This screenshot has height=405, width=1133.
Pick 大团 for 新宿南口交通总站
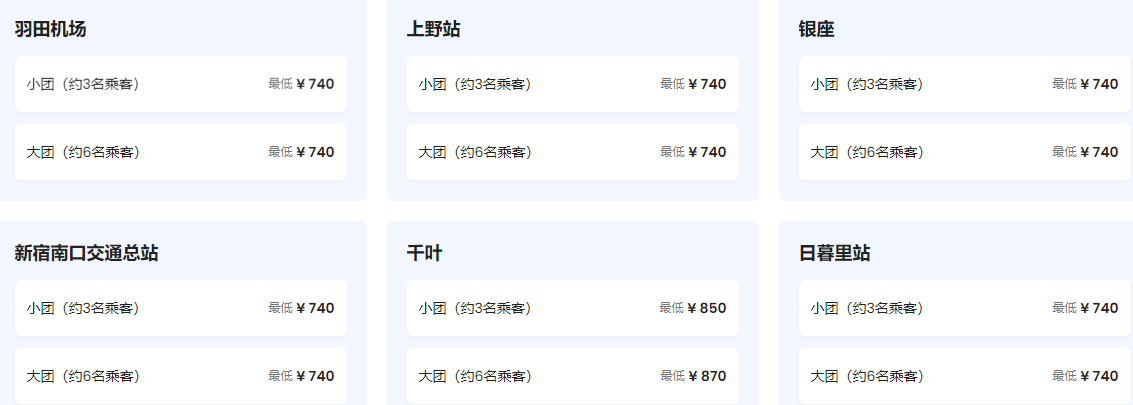point(181,376)
